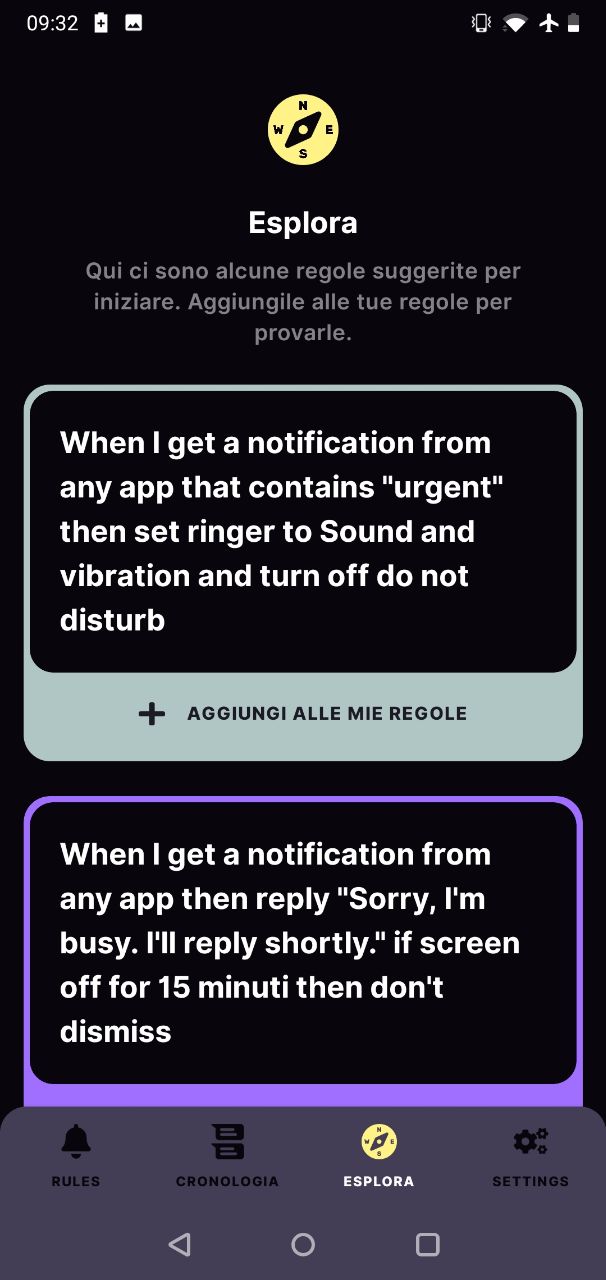The height and width of the screenshot is (1280, 606).
Task: Tap Aggiungi alle mie regole on the urgent rule
Action: pyautogui.click(x=303, y=714)
